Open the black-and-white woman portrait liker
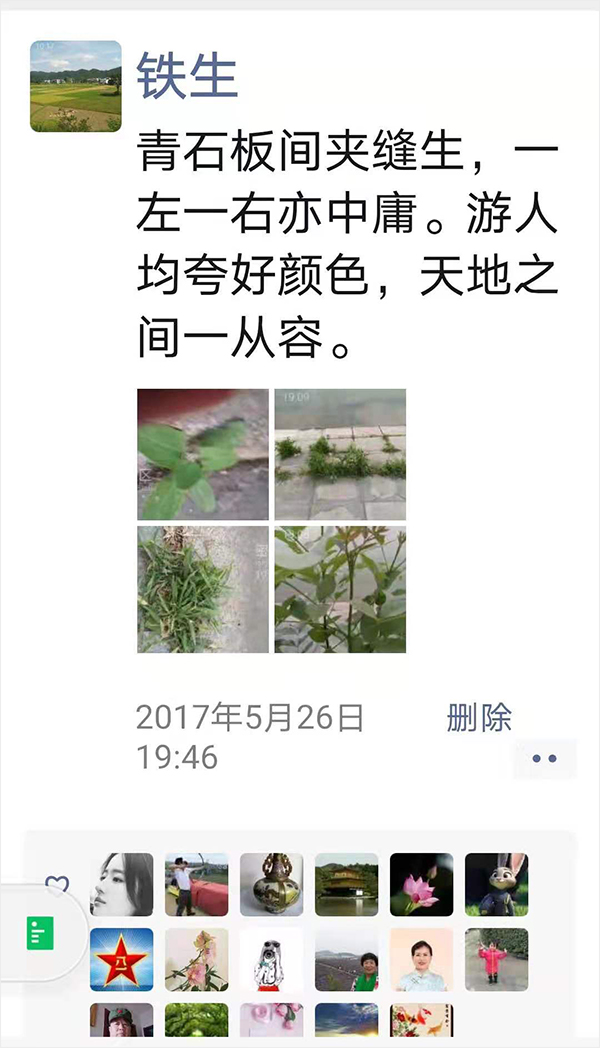 point(121,884)
